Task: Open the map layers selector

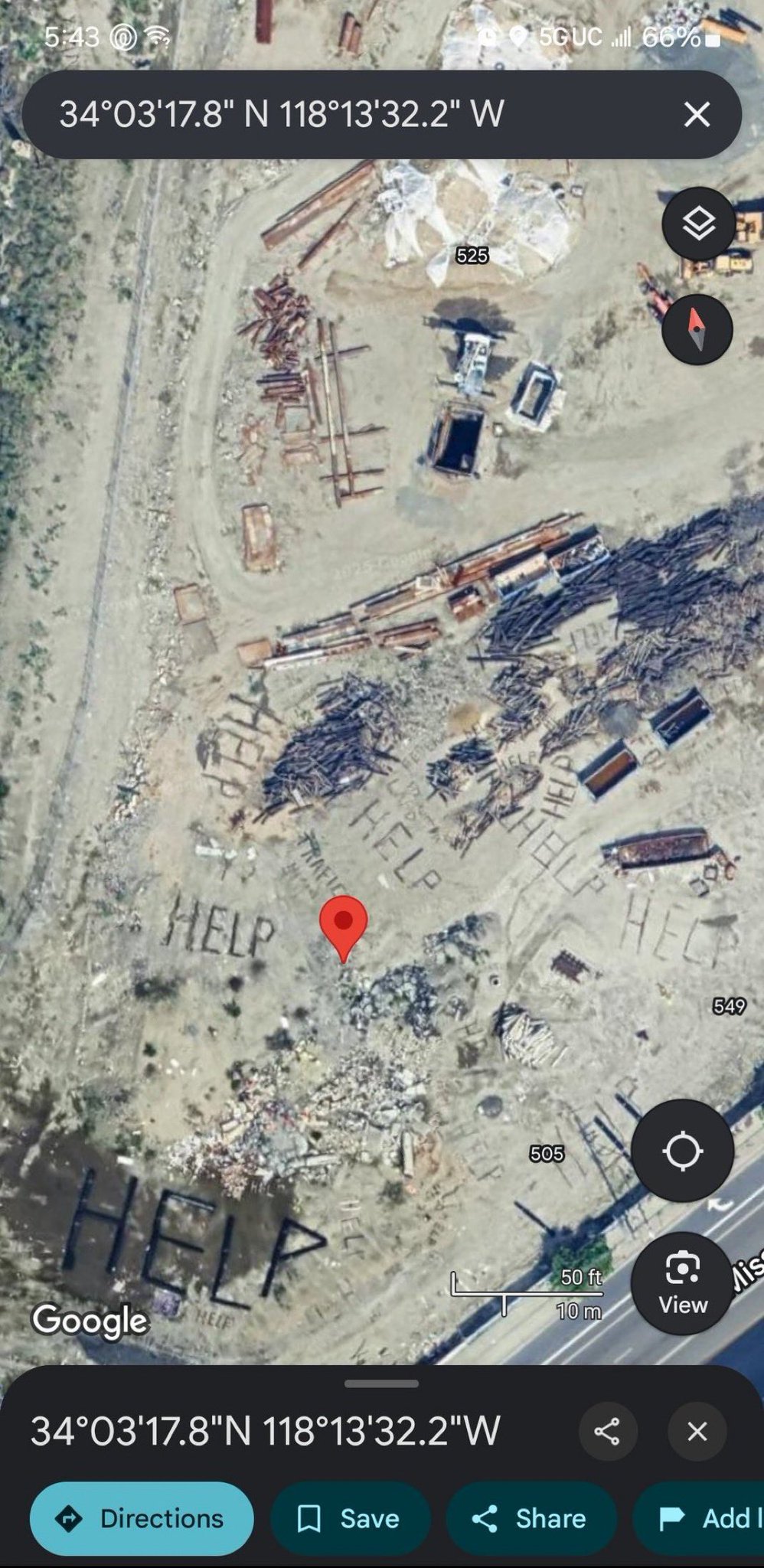Action: (698, 224)
